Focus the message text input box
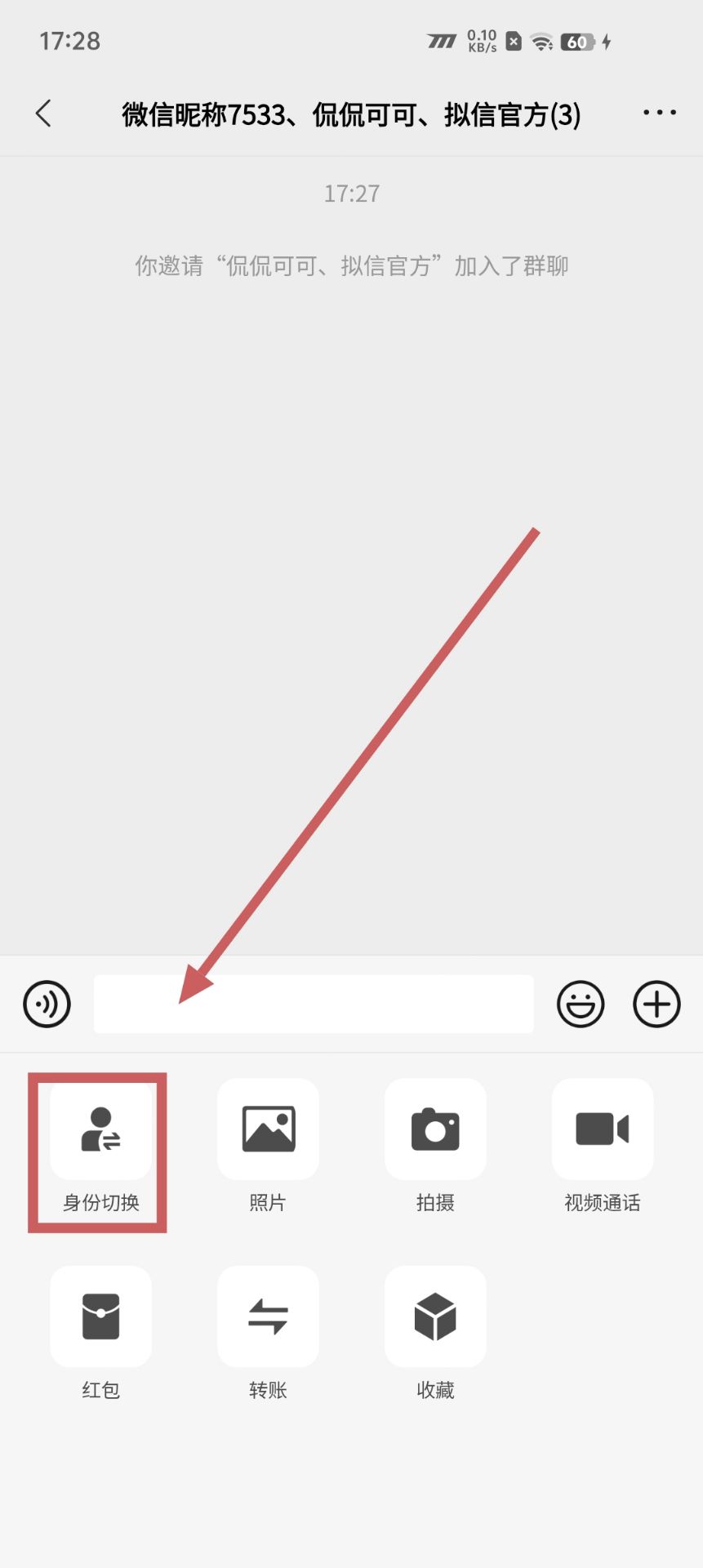 (314, 1004)
